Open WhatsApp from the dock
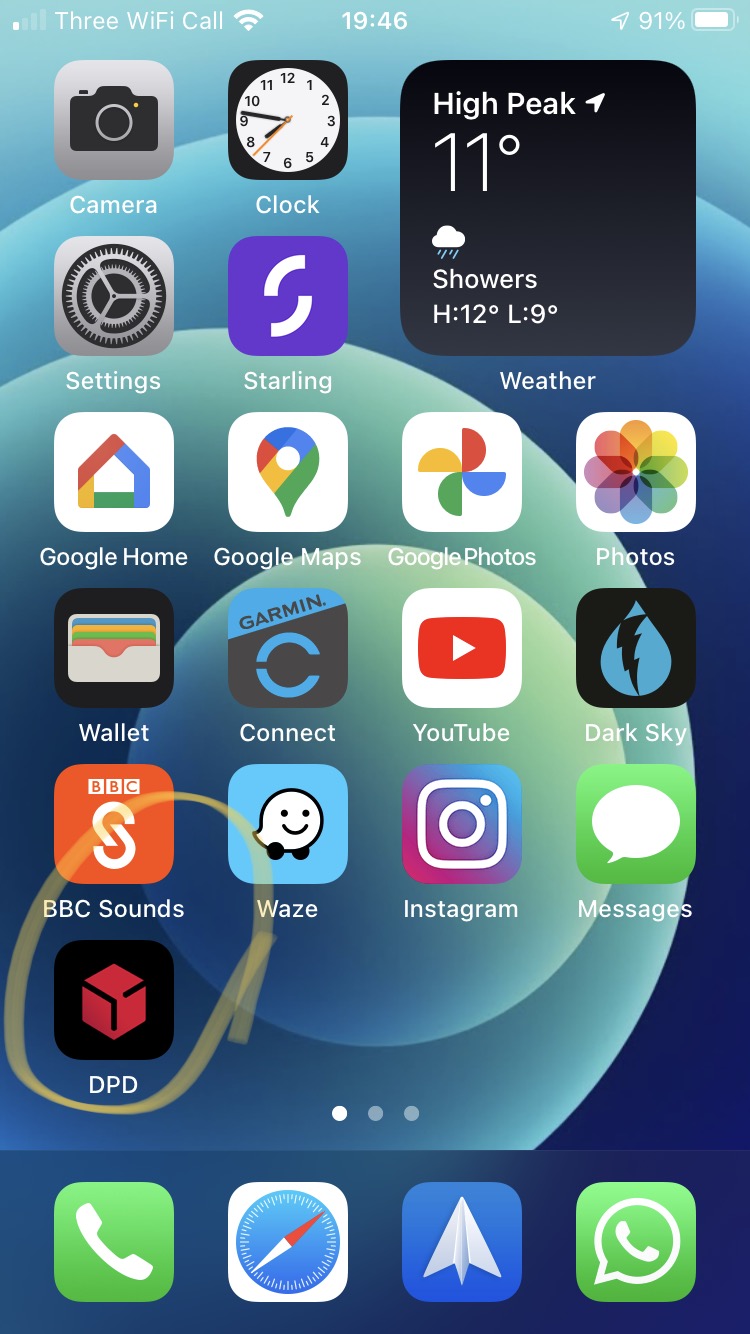The height and width of the screenshot is (1334, 750). 635,1242
